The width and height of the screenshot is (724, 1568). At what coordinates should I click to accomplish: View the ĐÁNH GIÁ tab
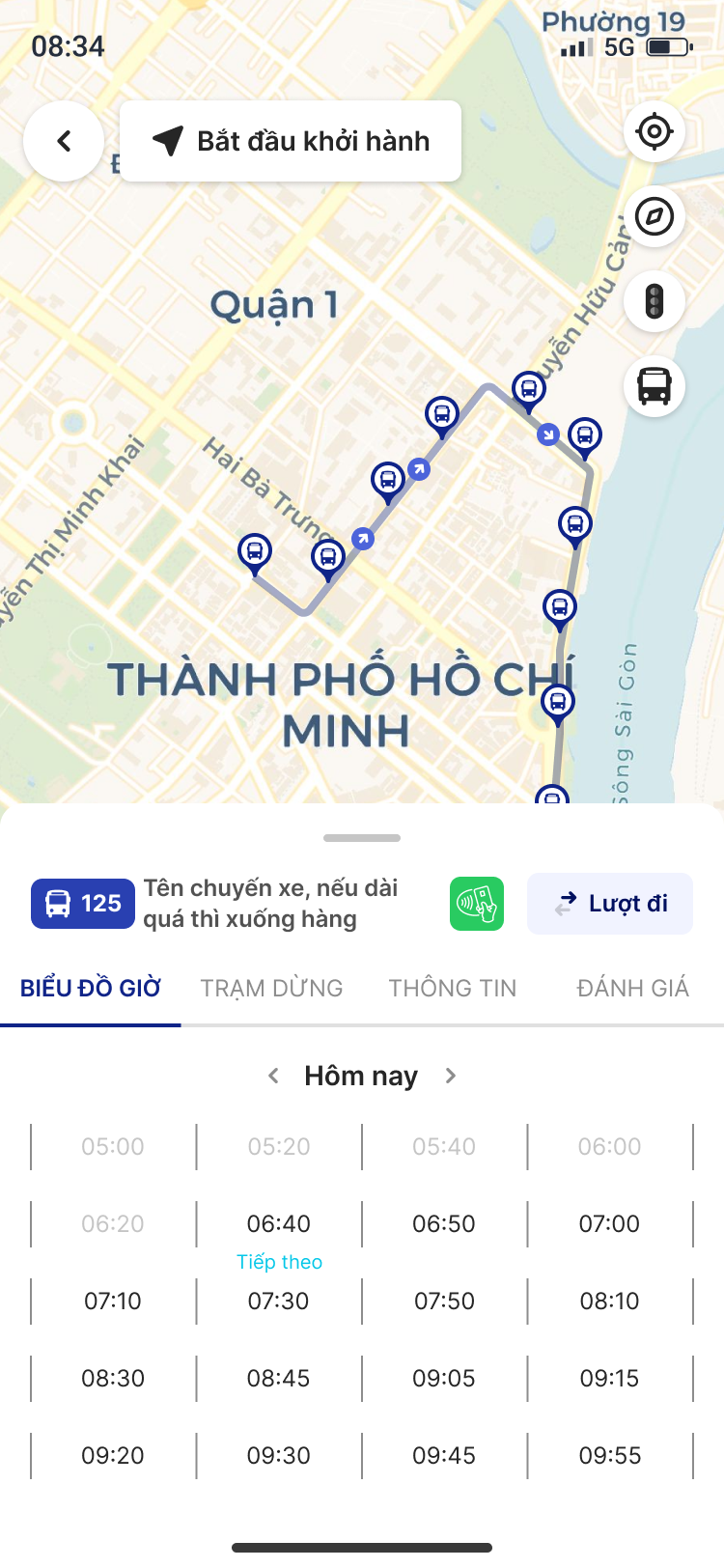(632, 988)
